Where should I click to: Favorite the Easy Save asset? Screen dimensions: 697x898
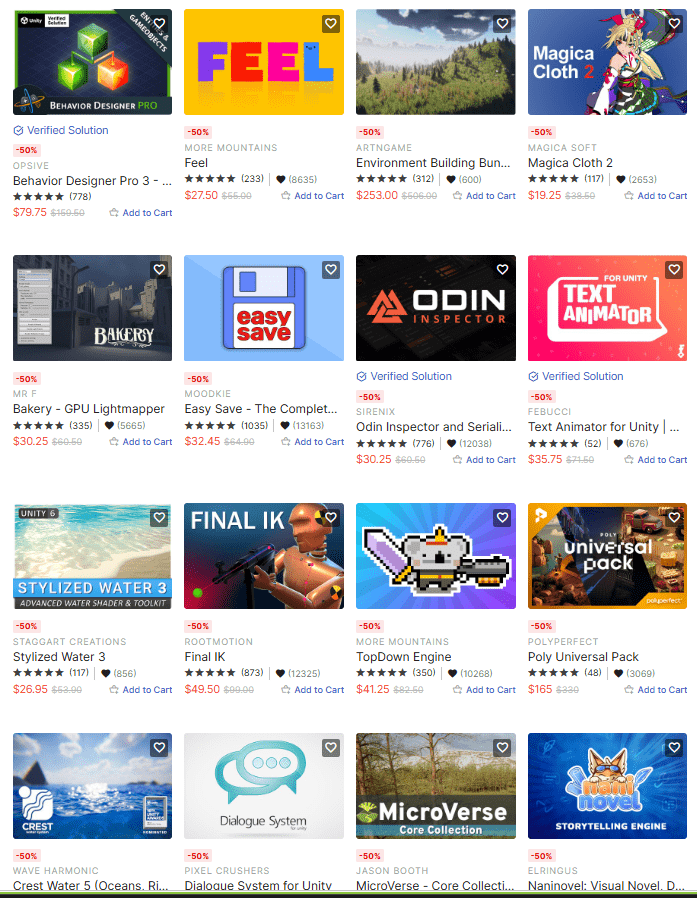point(331,270)
